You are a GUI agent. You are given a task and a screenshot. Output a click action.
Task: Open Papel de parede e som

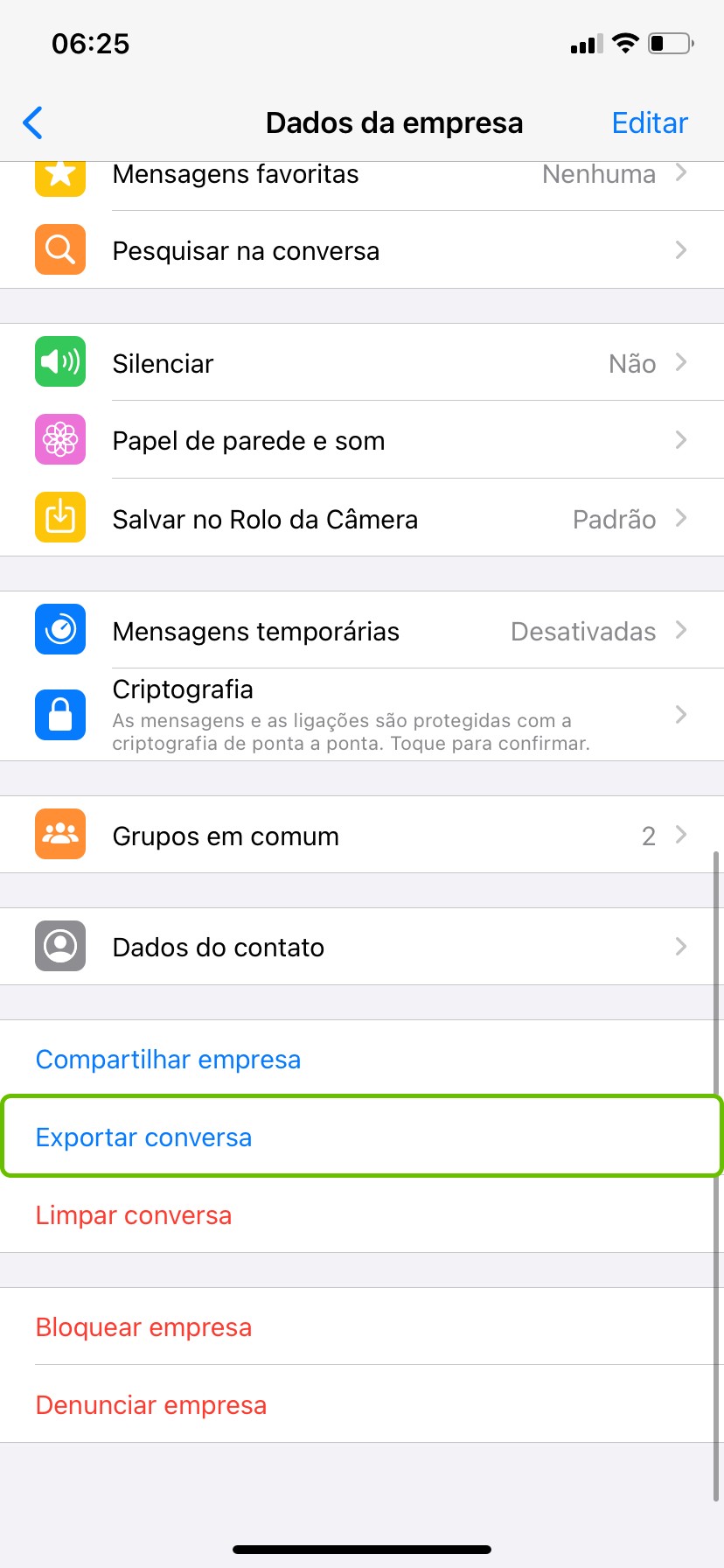362,440
